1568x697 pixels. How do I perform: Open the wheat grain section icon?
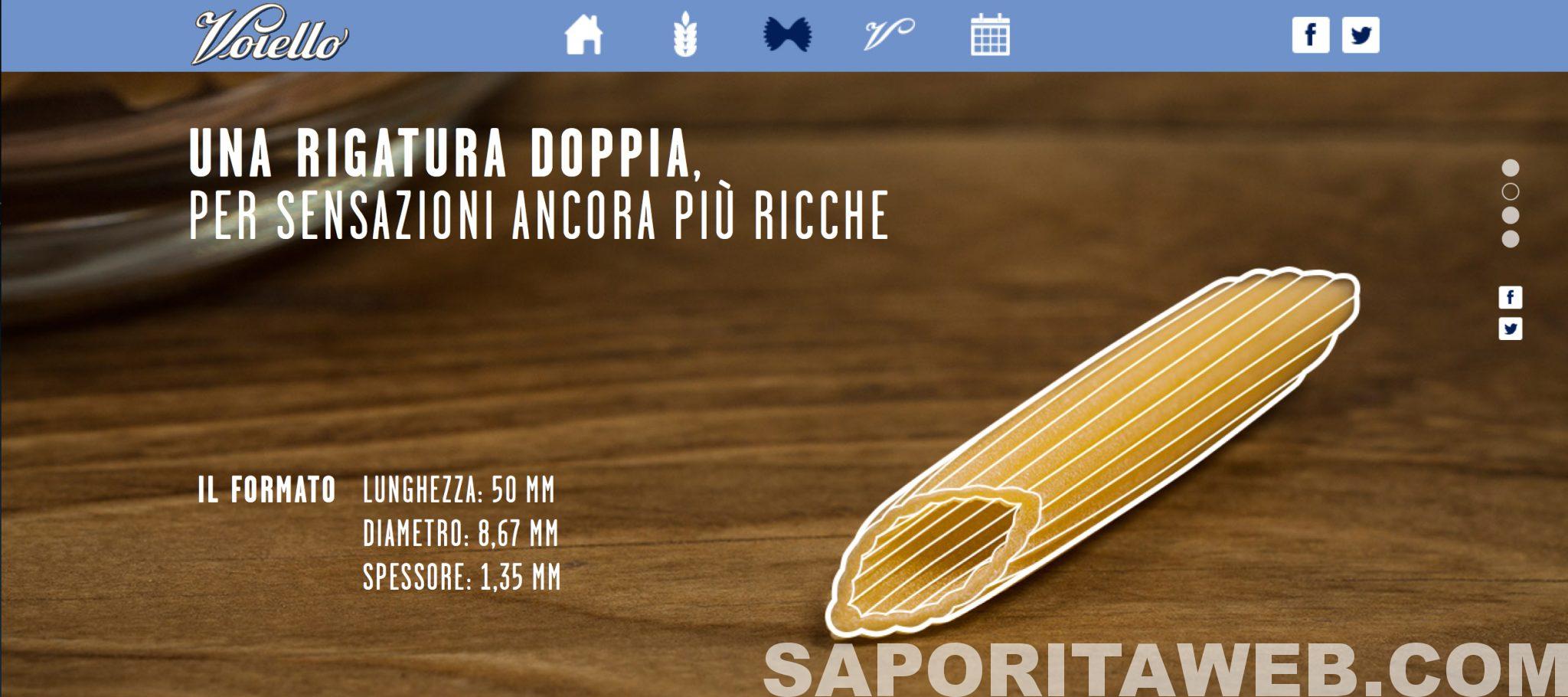point(685,36)
